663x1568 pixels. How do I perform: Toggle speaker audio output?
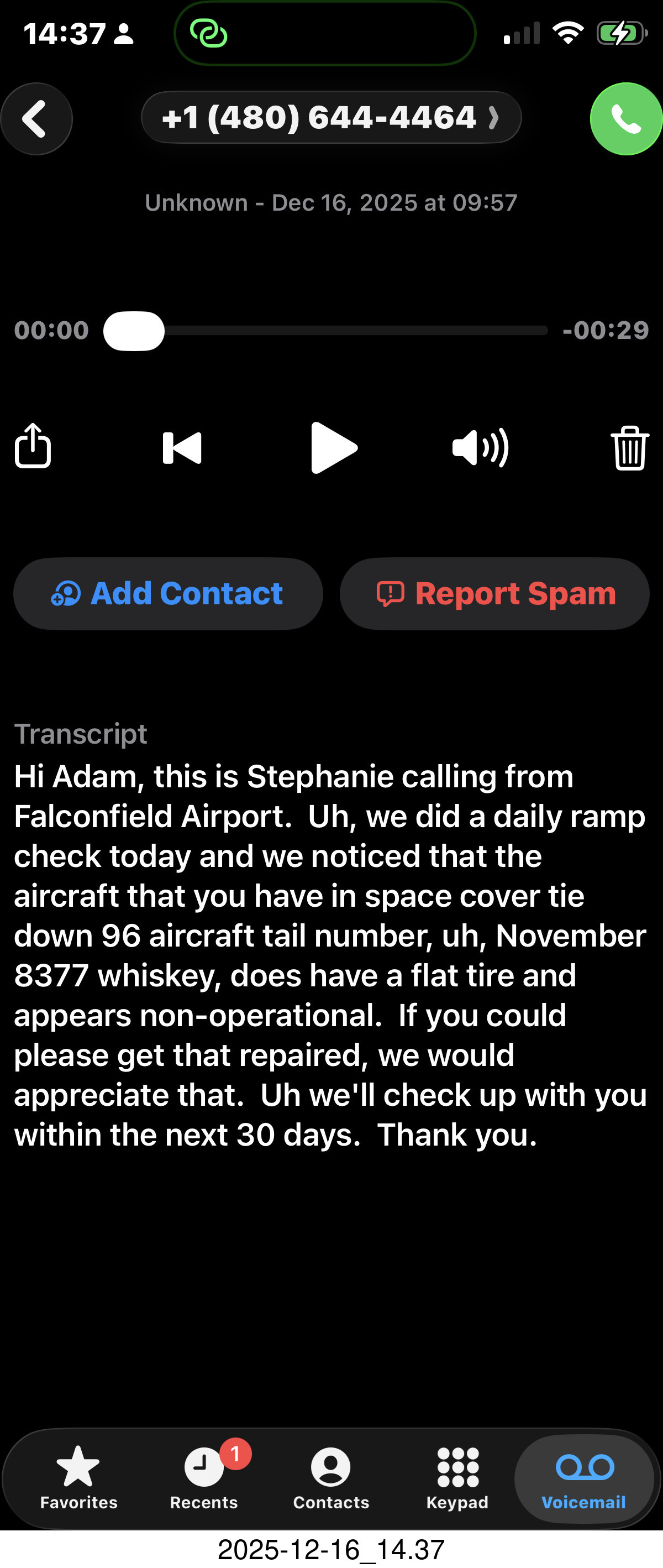(480, 448)
